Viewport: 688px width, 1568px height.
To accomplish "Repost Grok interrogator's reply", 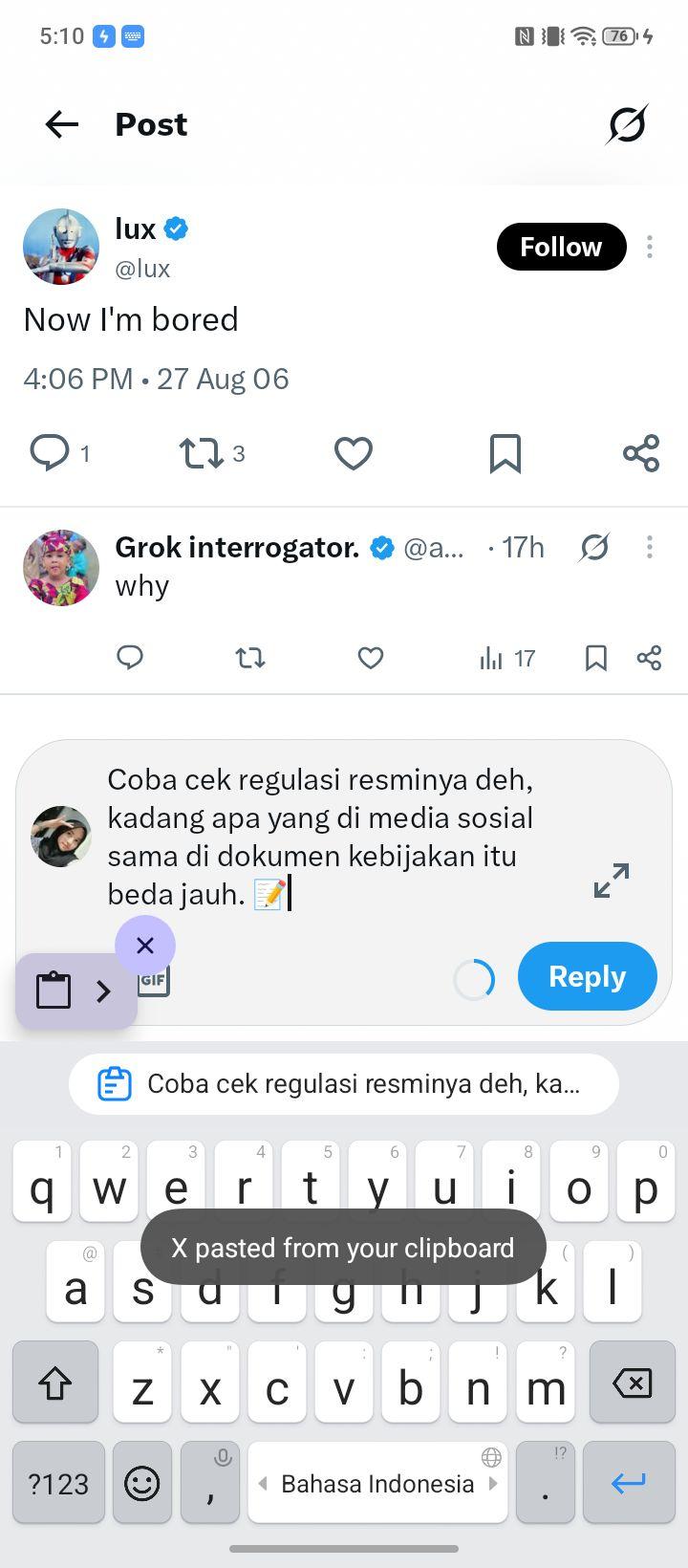I will pyautogui.click(x=250, y=658).
